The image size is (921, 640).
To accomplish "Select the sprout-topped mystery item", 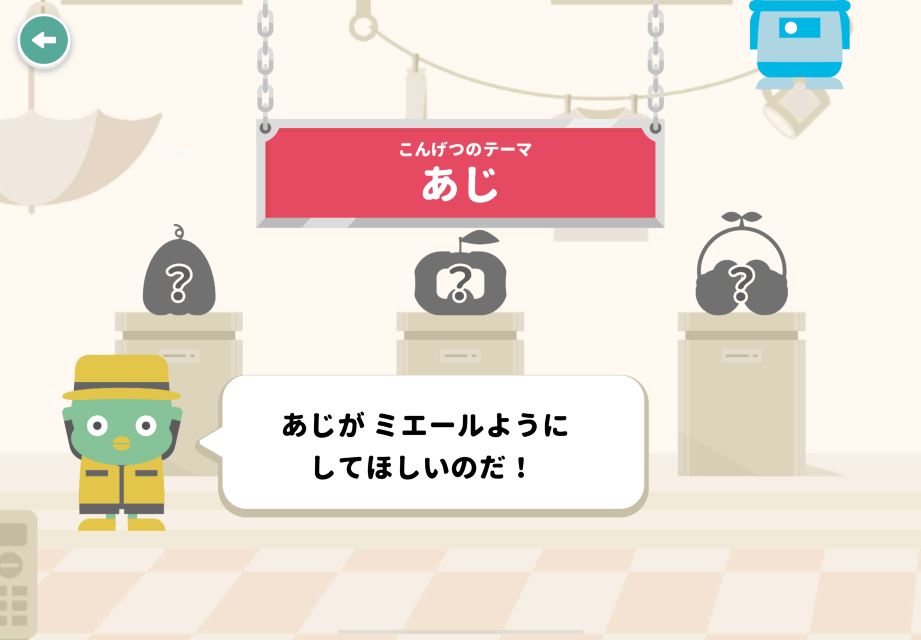I will click(741, 270).
